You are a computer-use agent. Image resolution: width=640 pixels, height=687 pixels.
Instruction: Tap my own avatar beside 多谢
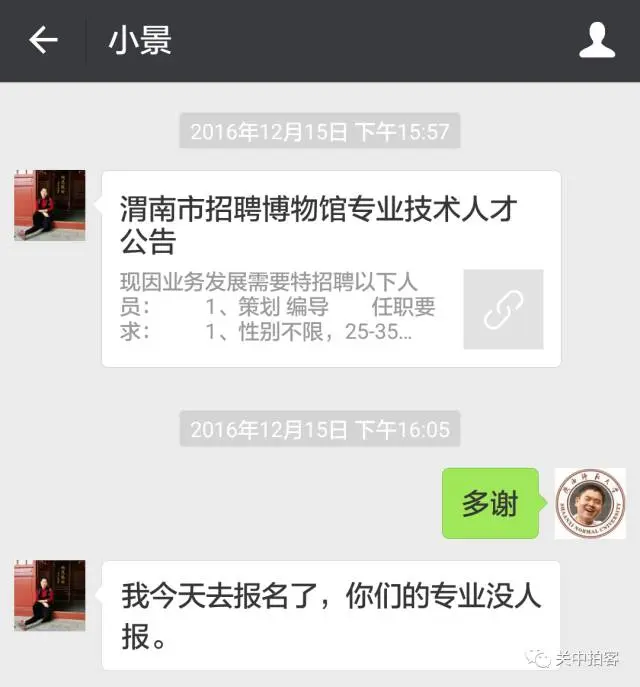tap(590, 503)
